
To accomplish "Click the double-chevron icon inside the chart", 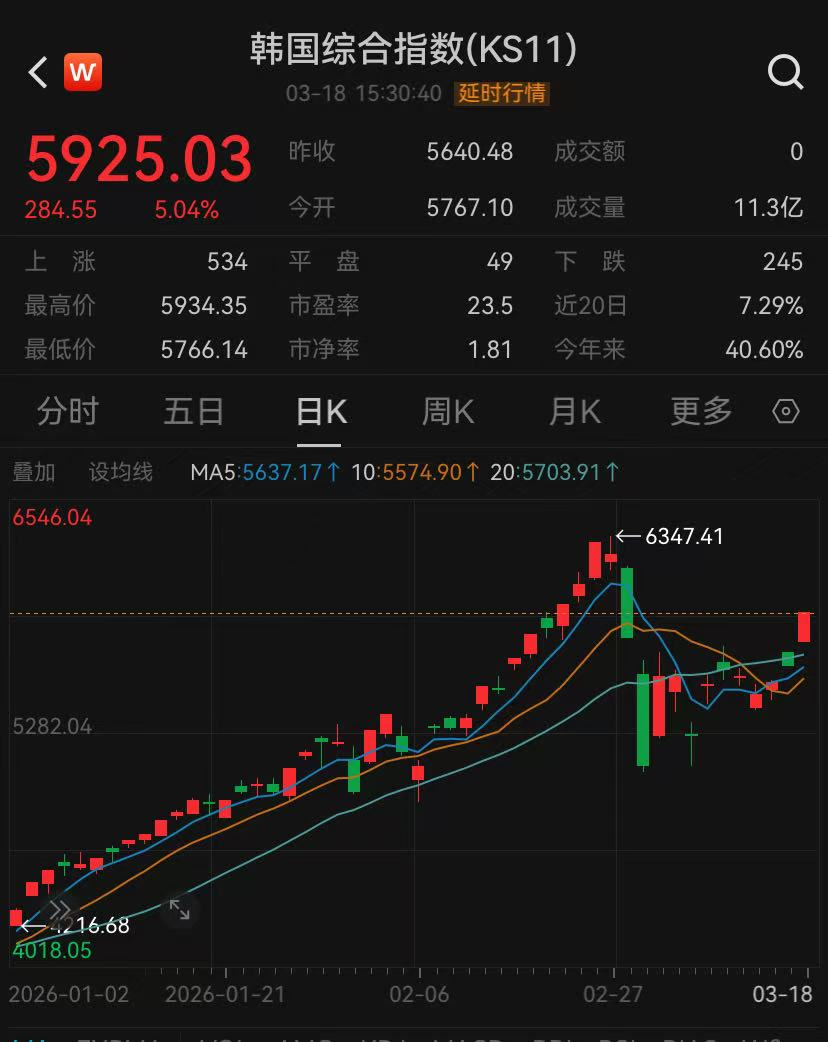I will [60, 909].
